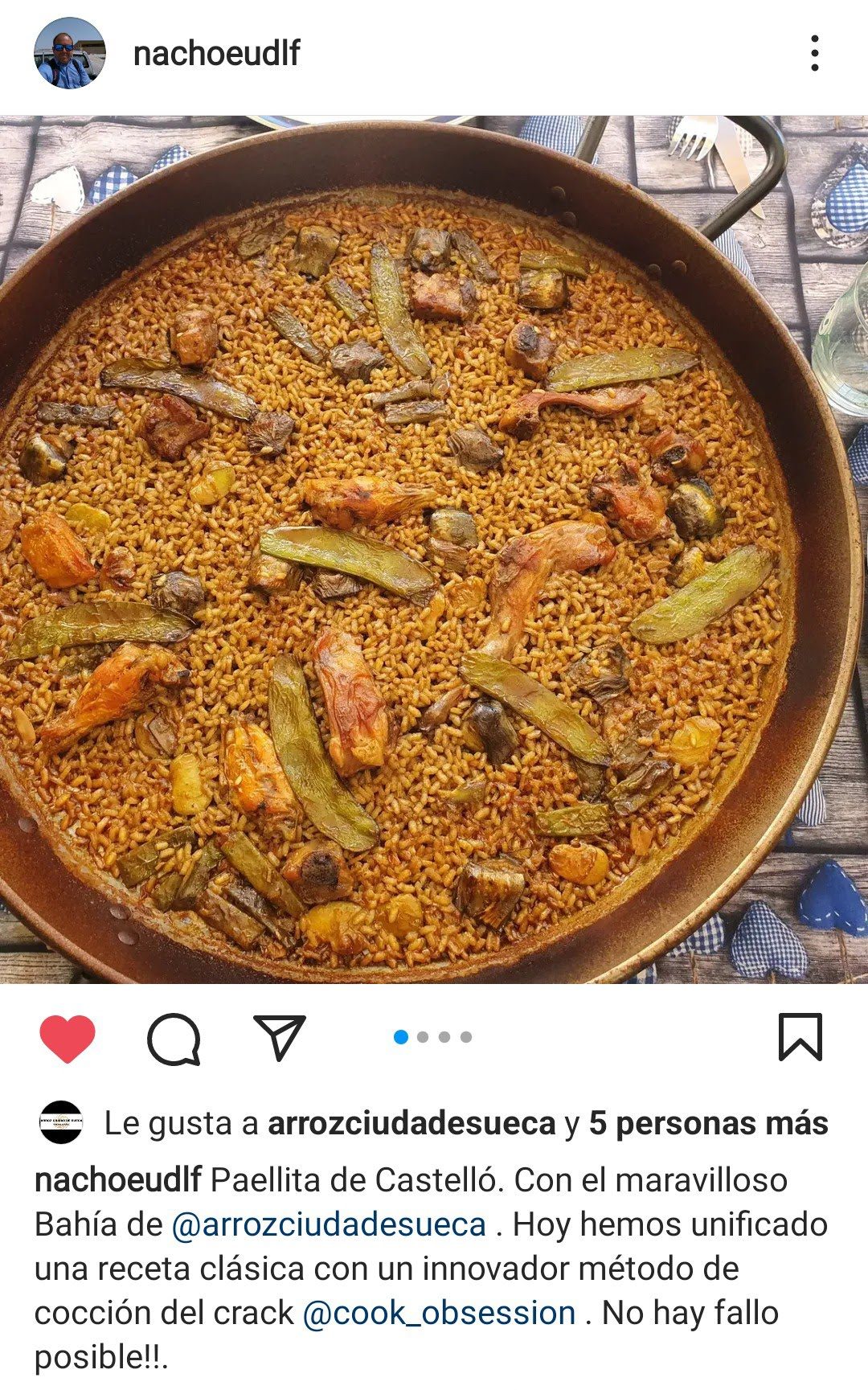Open nachoeudlf's profile picture
Viewport: 868px width, 1390px height.
click(70, 53)
